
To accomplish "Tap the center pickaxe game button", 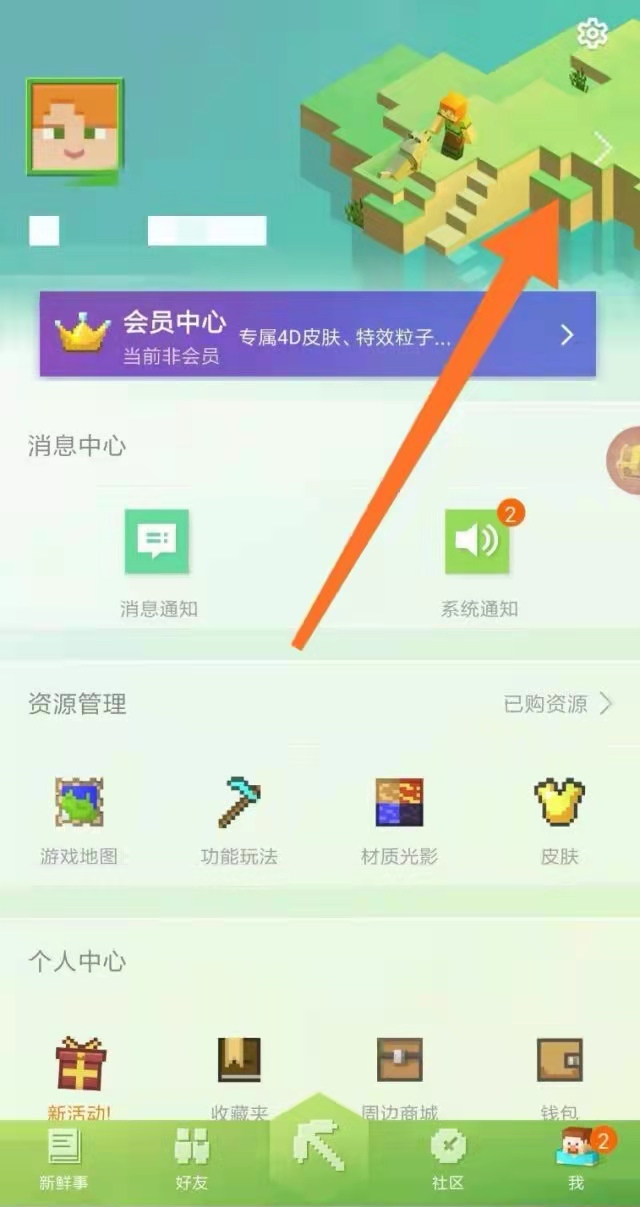I will click(319, 1148).
